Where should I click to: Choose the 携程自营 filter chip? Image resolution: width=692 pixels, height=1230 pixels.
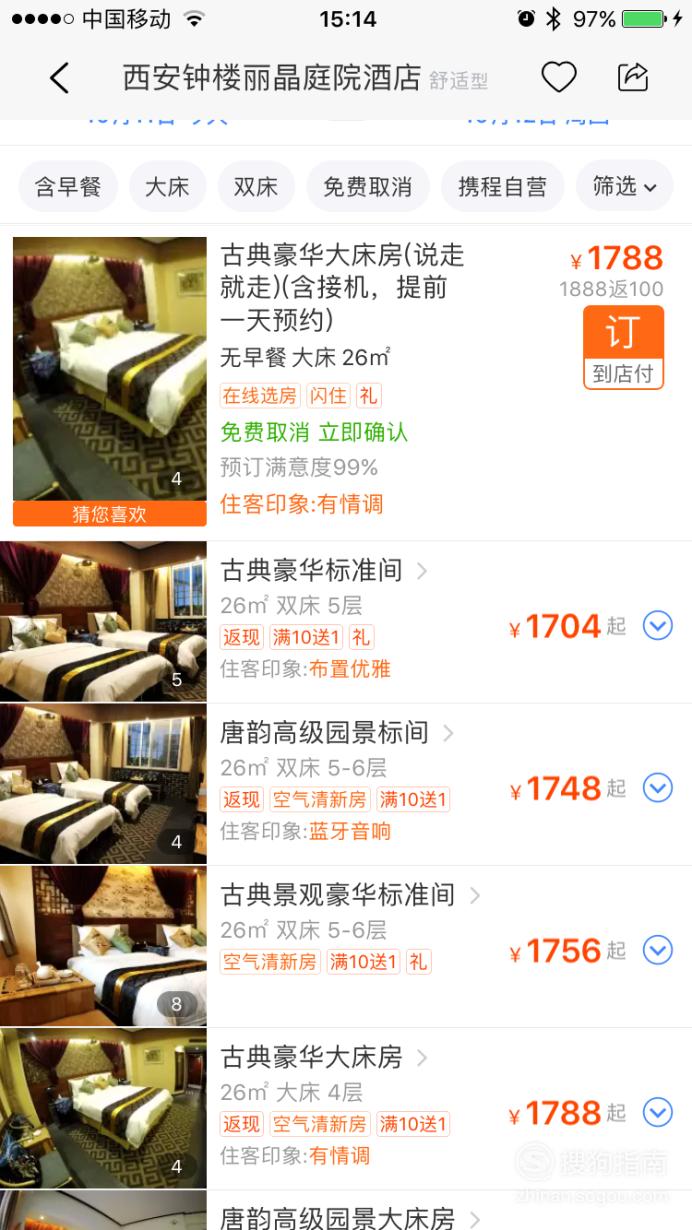(x=502, y=186)
